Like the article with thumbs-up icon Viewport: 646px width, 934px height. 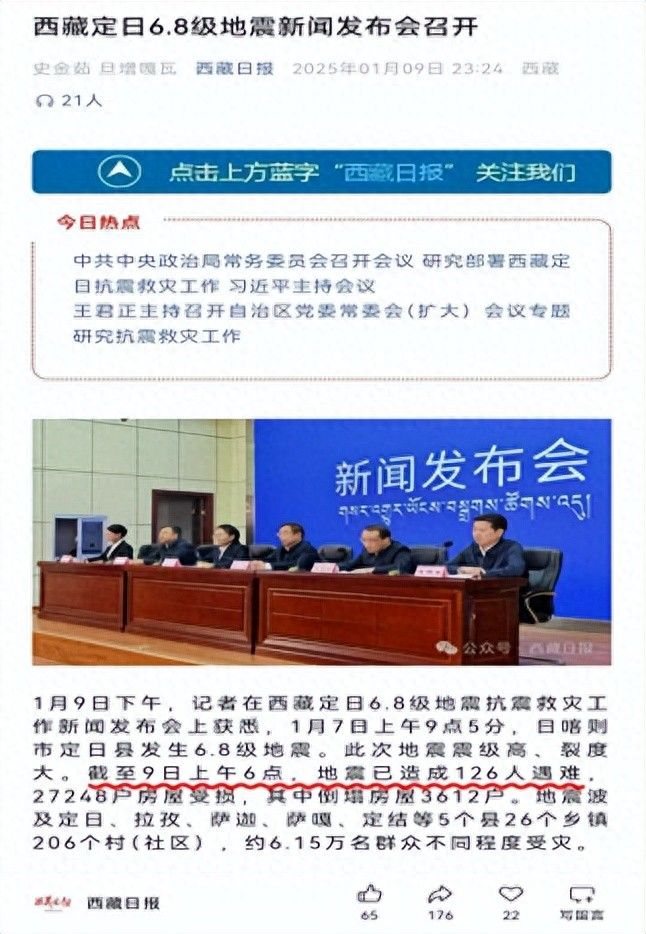370,894
